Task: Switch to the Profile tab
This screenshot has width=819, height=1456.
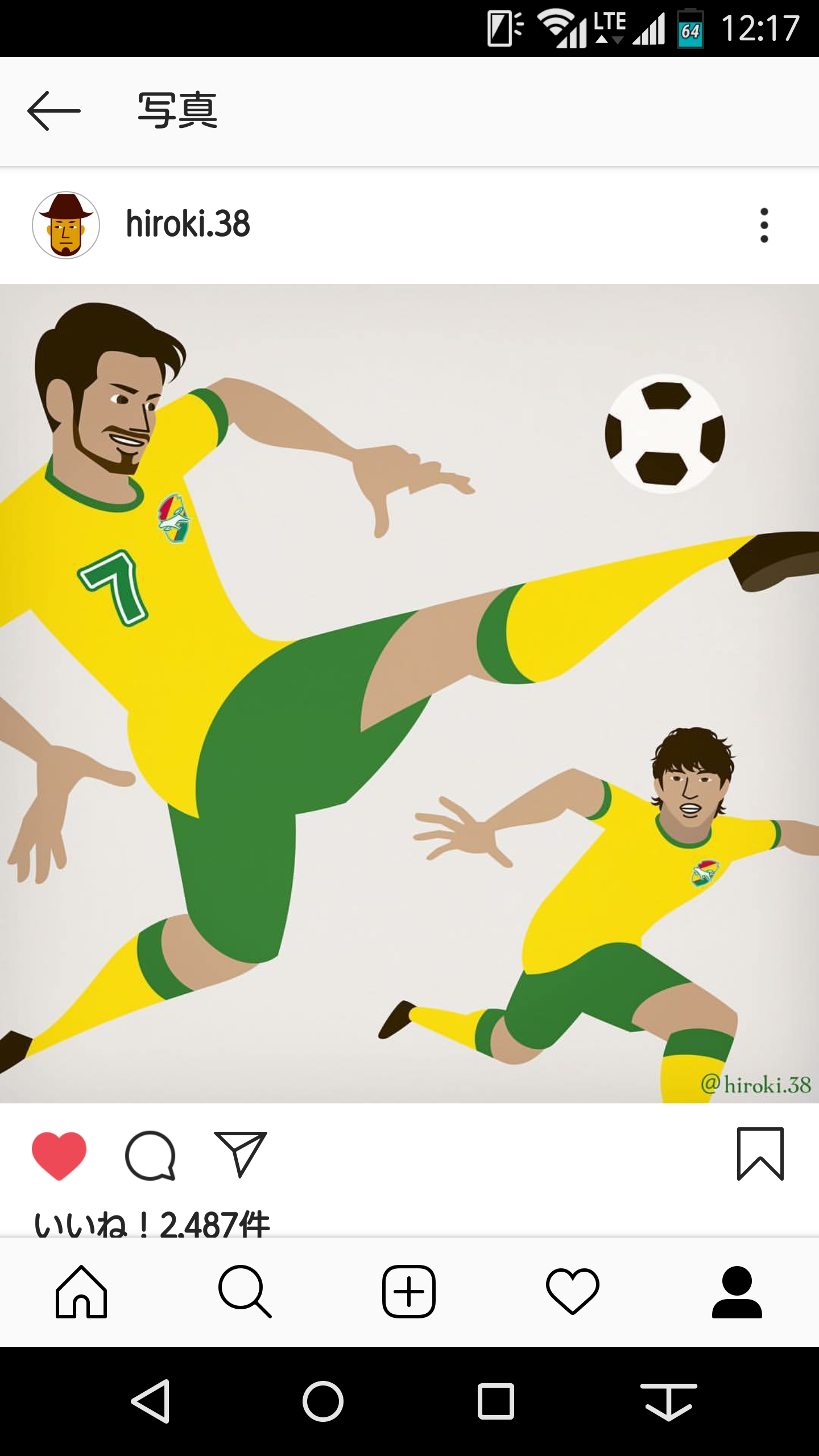Action: click(x=737, y=1292)
